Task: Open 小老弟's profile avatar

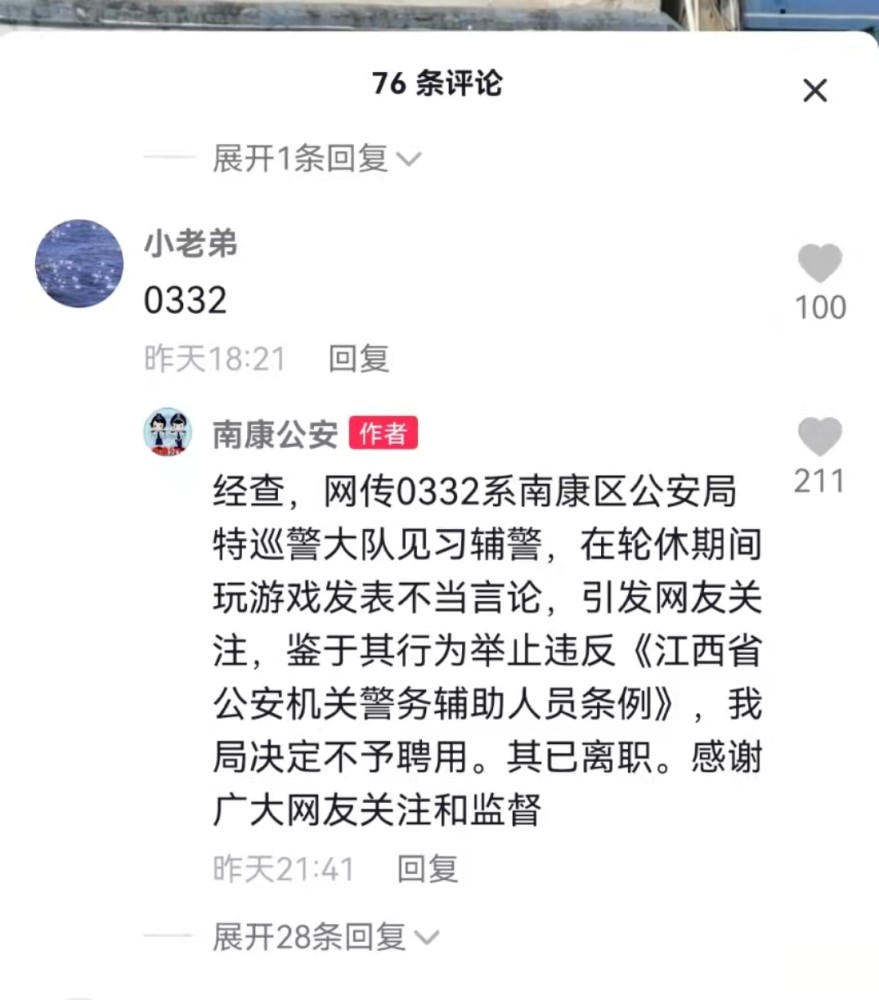Action: [79, 263]
